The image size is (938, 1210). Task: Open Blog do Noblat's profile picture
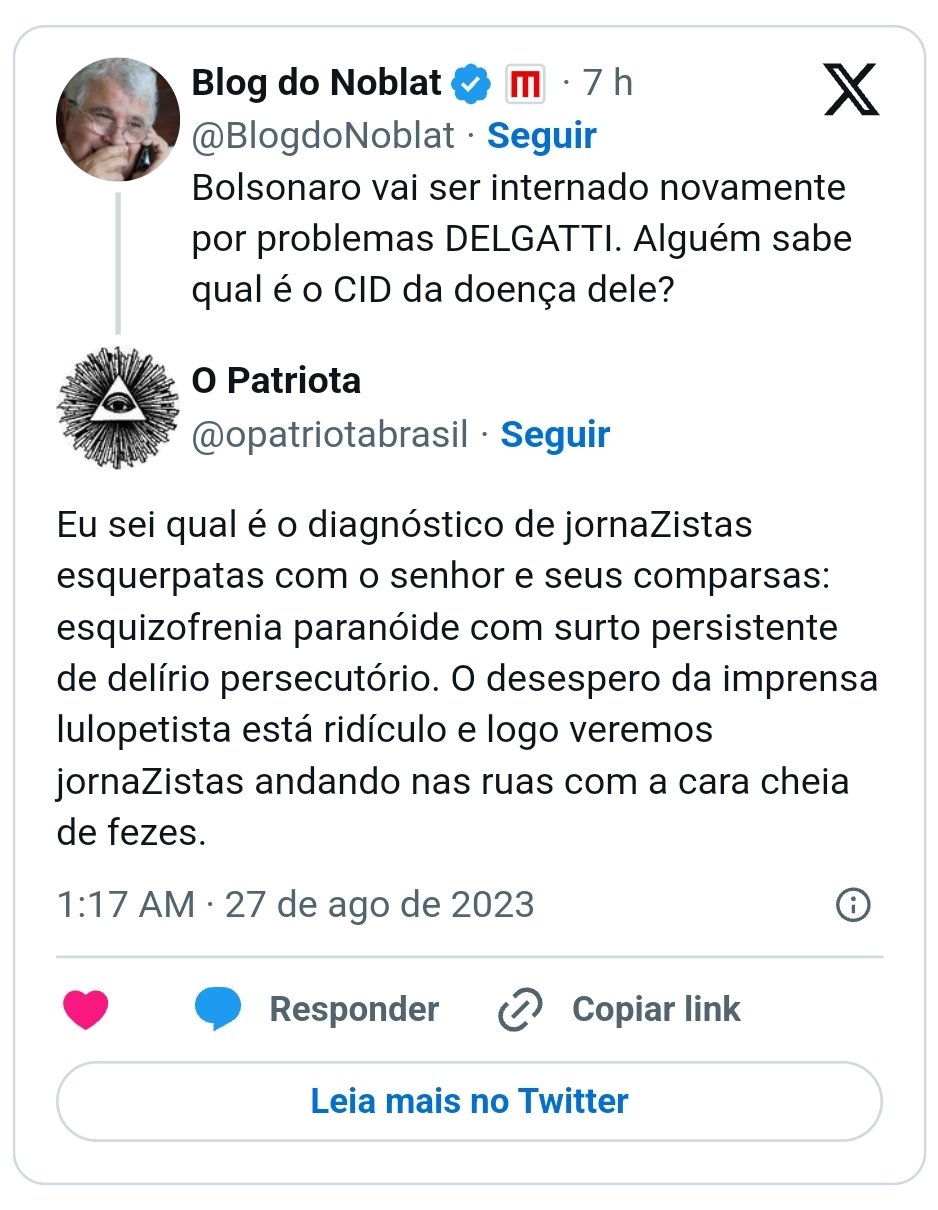tap(118, 120)
